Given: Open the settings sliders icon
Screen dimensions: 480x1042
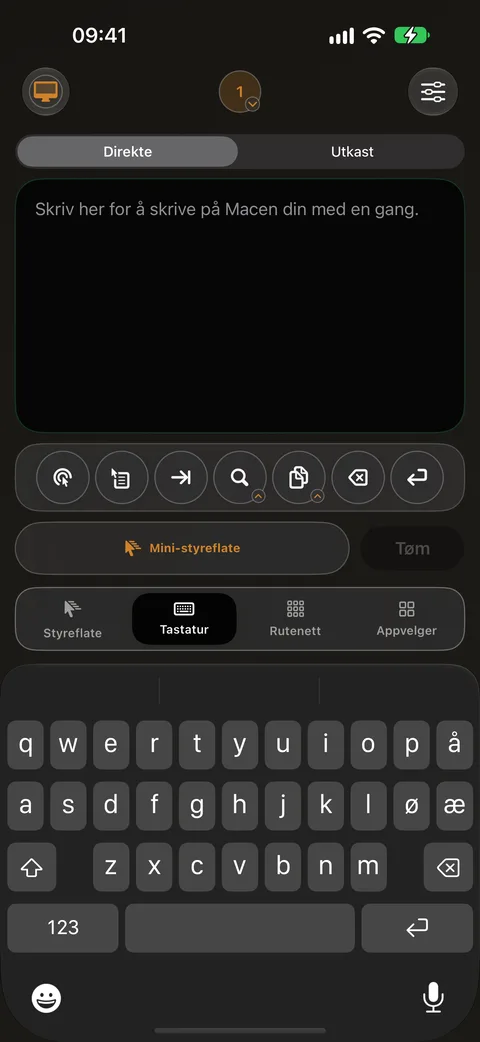Looking at the screenshot, I should point(433,92).
